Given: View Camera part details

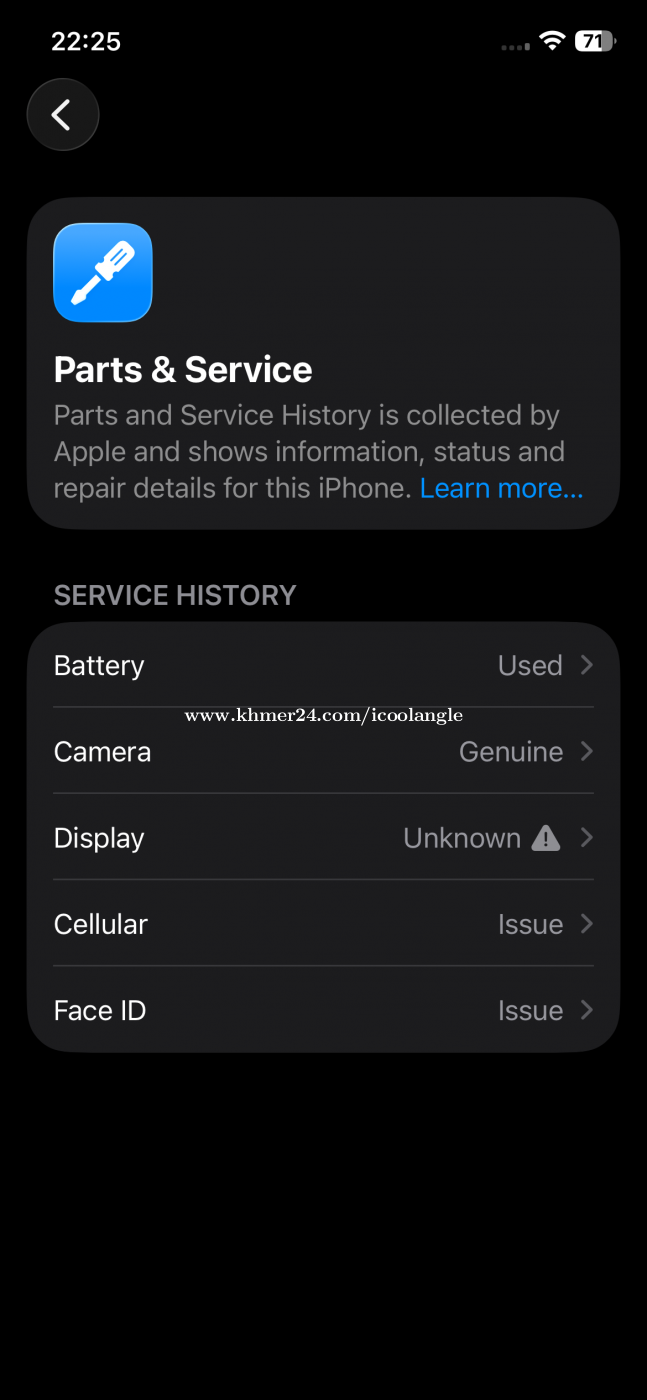Looking at the screenshot, I should [x=323, y=752].
